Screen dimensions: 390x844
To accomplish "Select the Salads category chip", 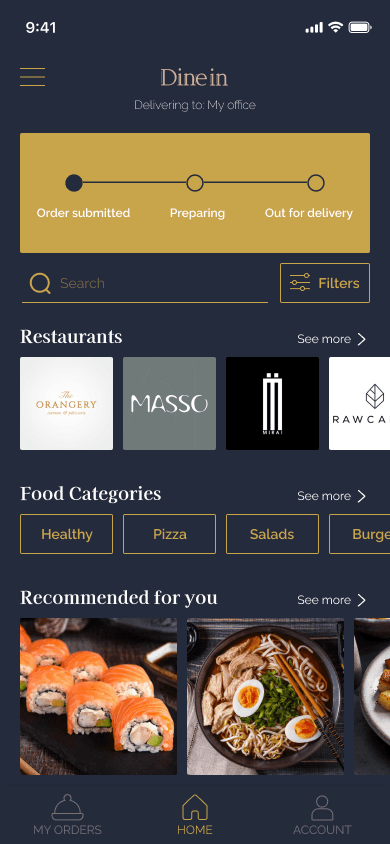I will tap(272, 534).
